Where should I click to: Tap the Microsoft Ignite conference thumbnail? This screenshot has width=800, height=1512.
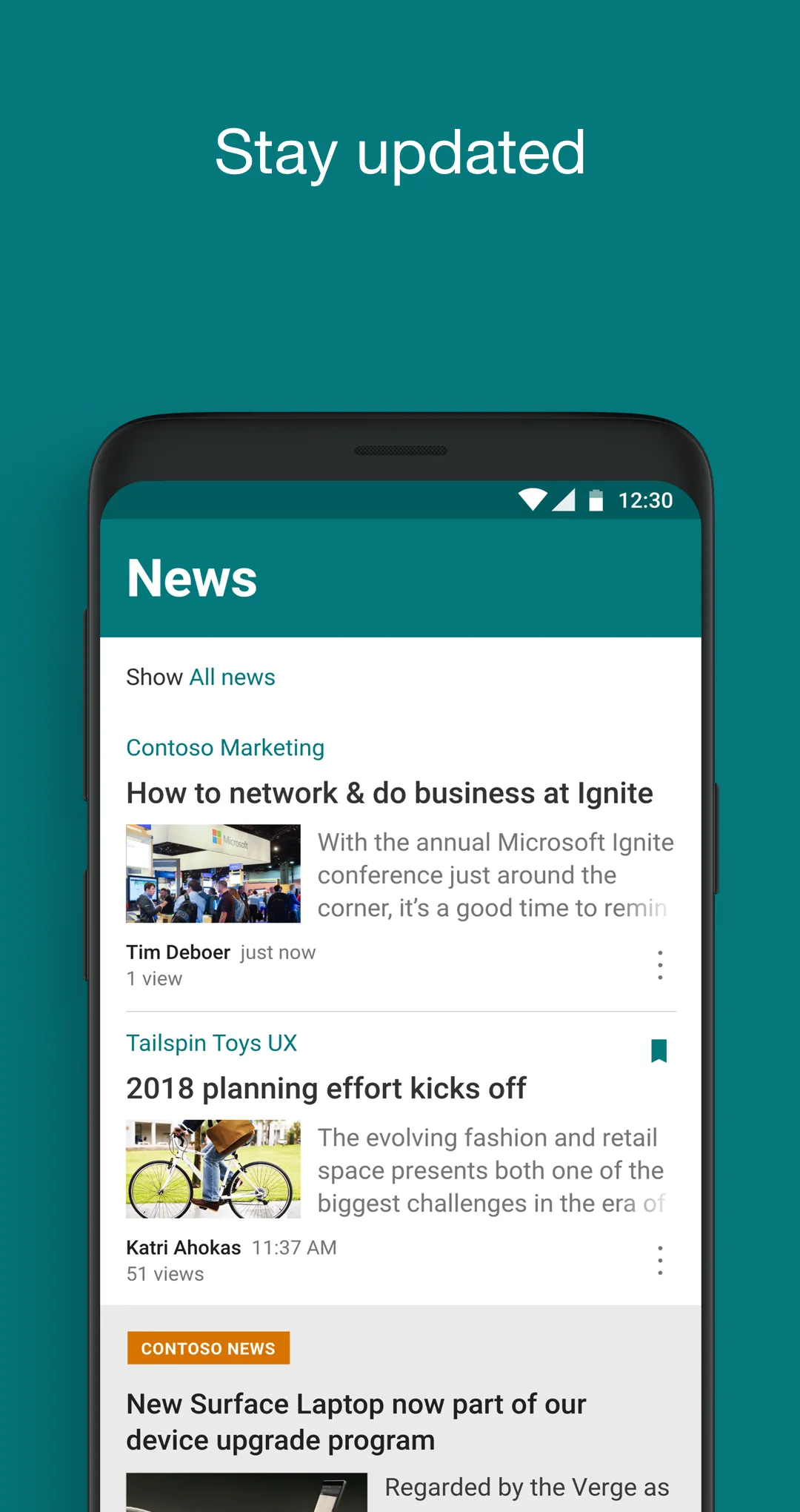pyautogui.click(x=212, y=874)
